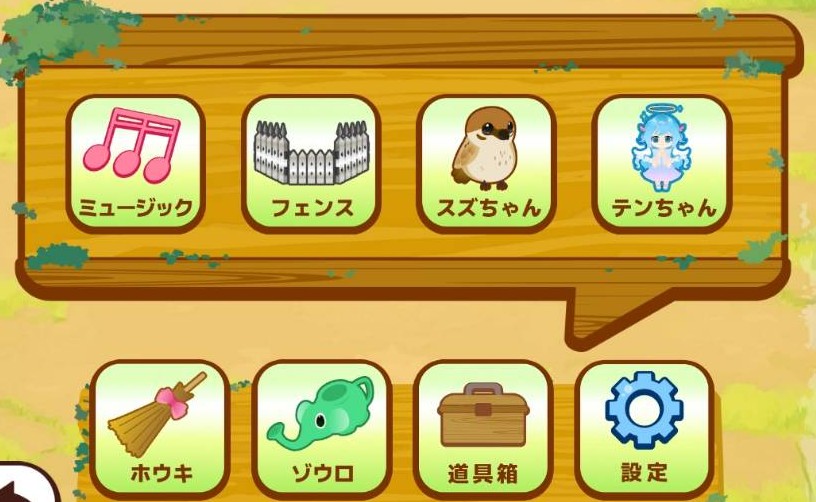Screen dimensions: 816x502
Task: Choose スズちゃん the sparrow
Action: click(487, 163)
